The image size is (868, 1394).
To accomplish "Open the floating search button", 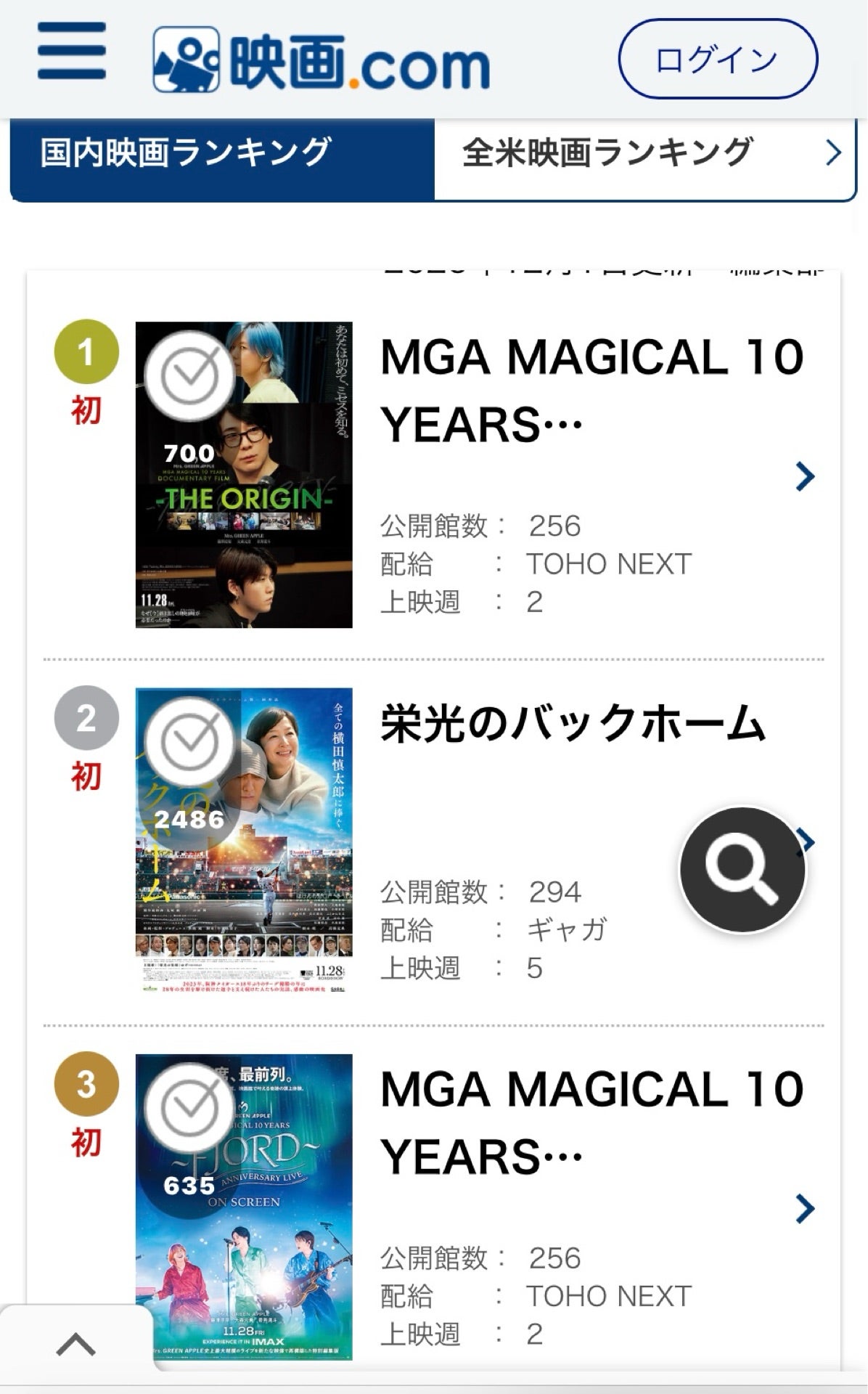I will [742, 869].
